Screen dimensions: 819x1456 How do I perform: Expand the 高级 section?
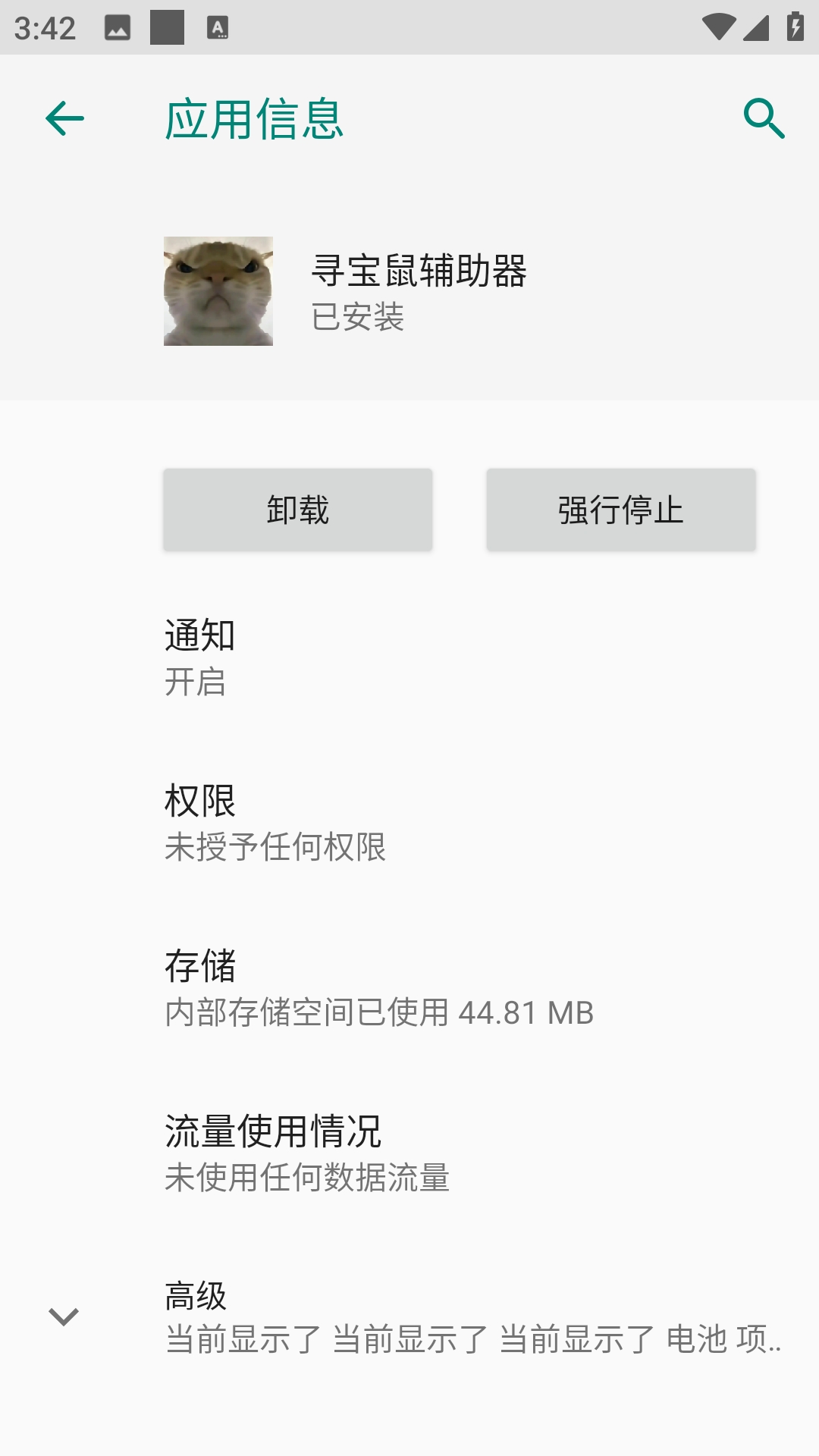(x=409, y=1317)
